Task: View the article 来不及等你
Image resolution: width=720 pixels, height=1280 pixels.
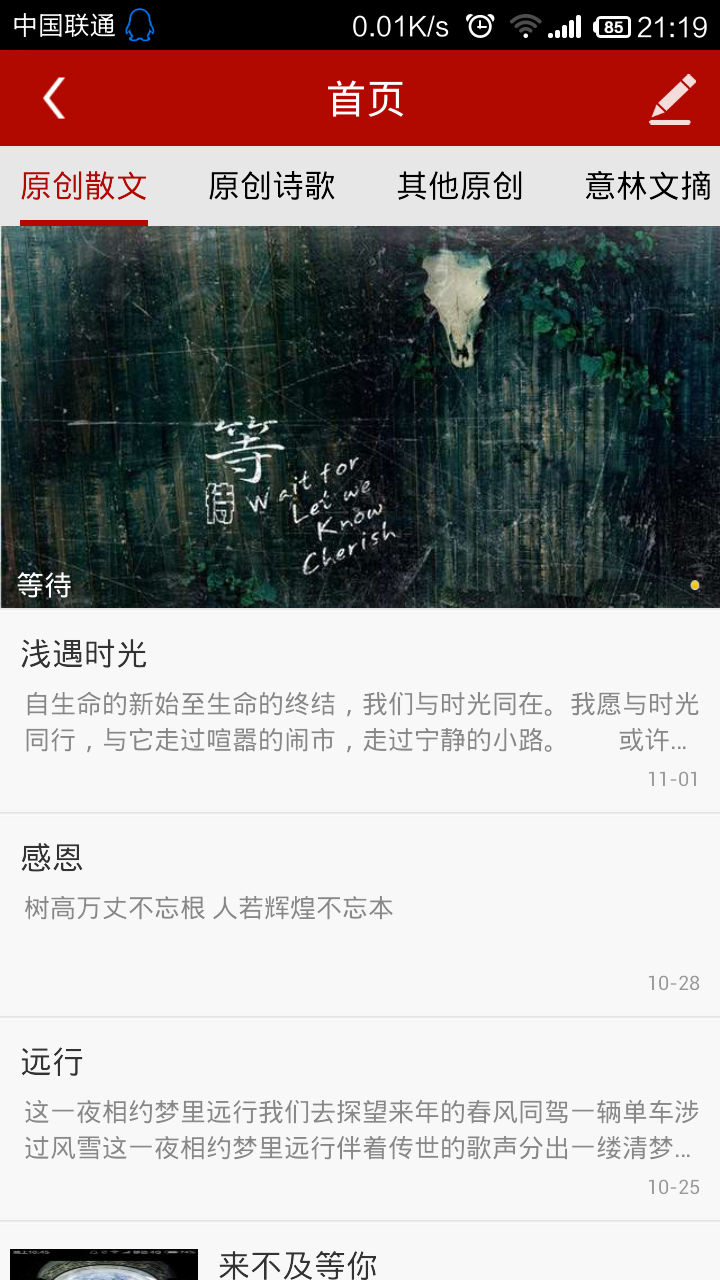Action: pyautogui.click(x=298, y=1264)
